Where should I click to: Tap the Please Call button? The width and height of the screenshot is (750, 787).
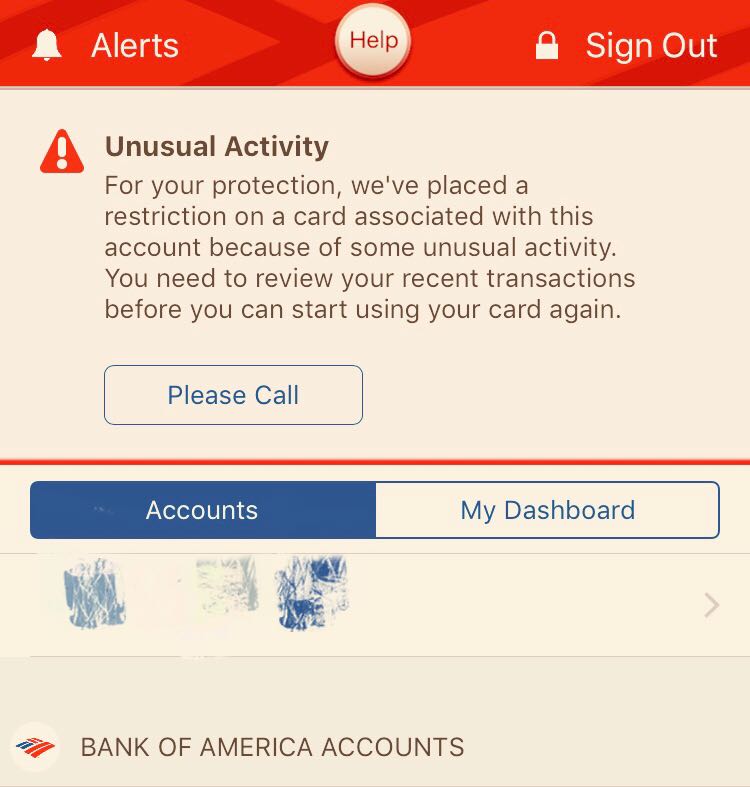point(233,395)
